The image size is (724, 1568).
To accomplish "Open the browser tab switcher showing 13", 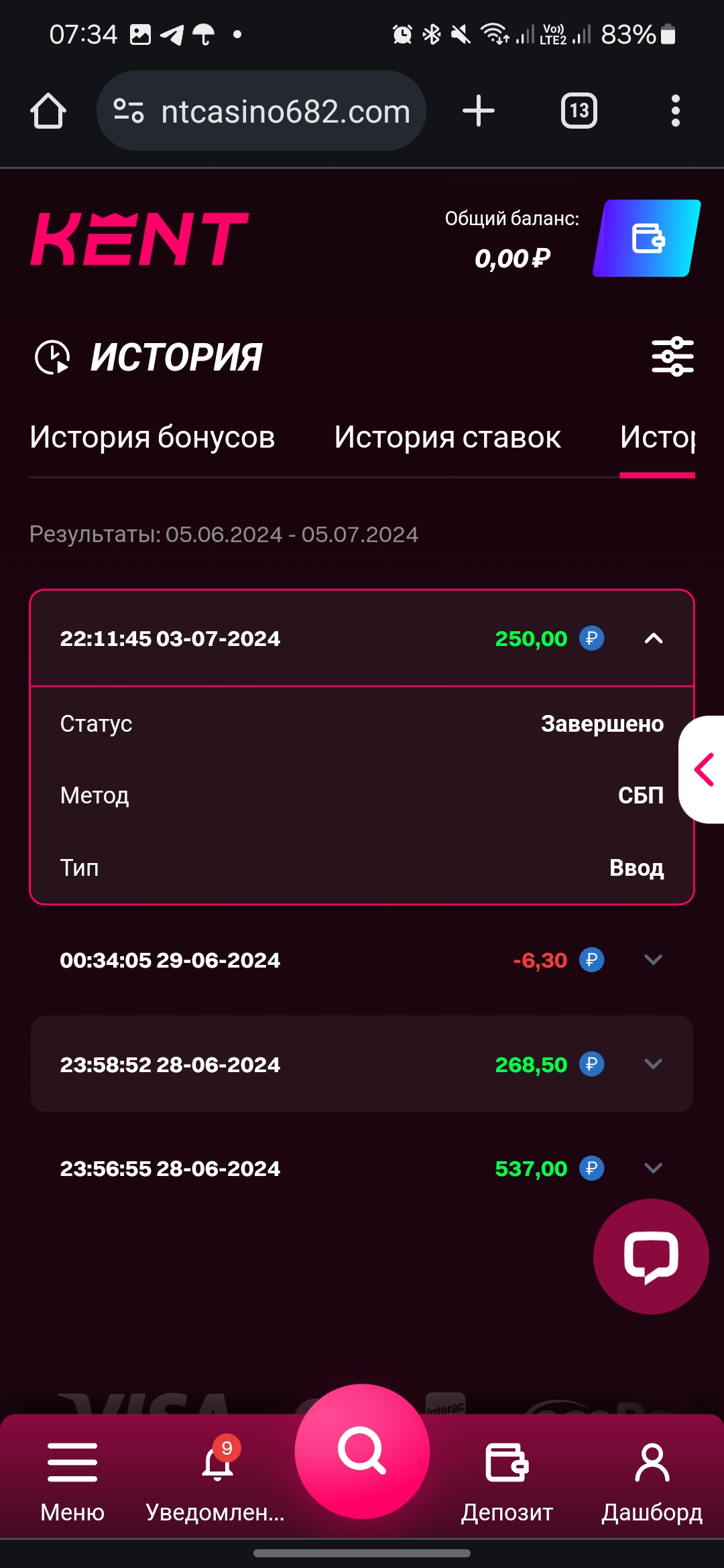I will [x=579, y=111].
